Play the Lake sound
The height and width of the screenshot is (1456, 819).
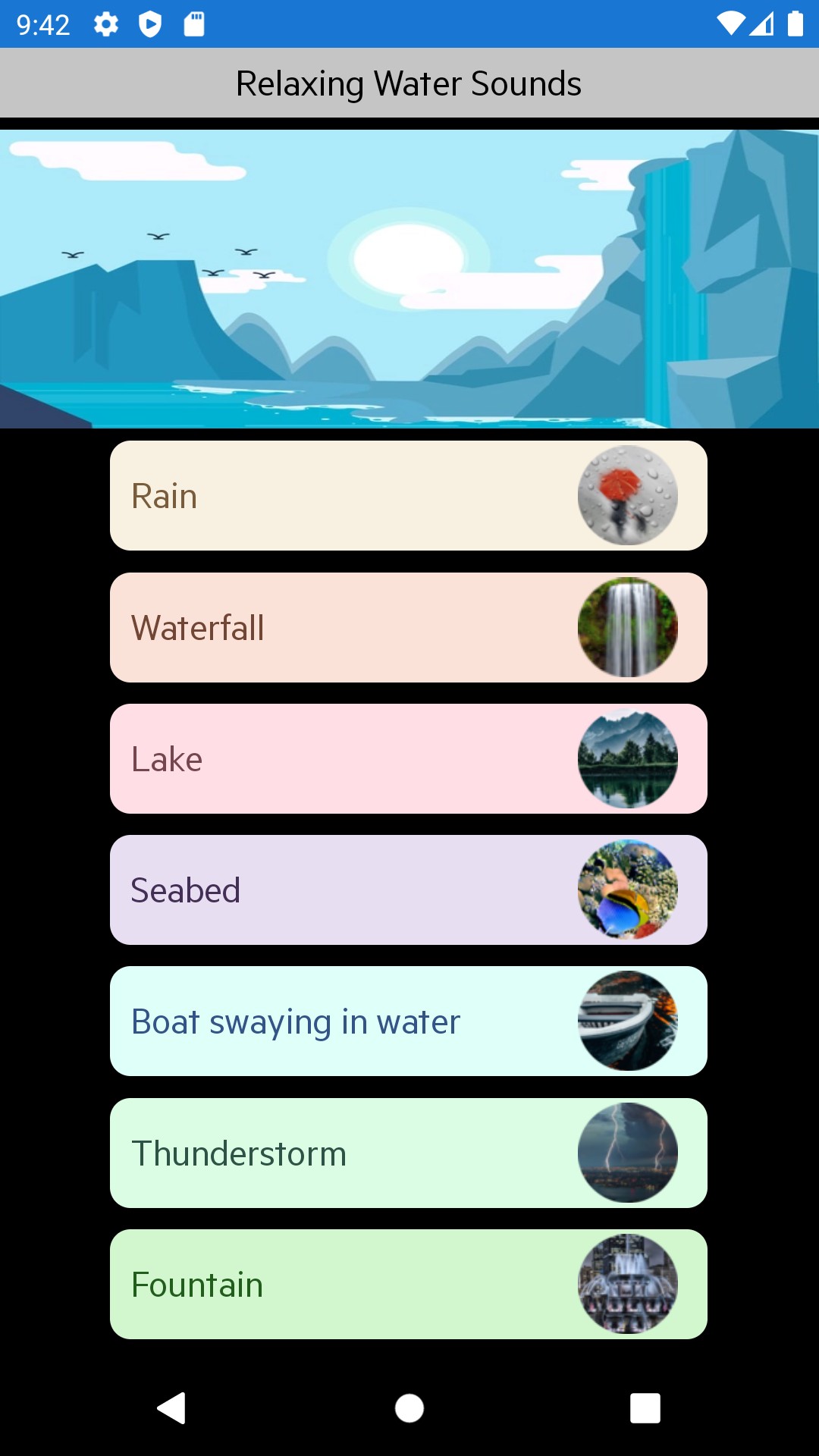pos(408,758)
